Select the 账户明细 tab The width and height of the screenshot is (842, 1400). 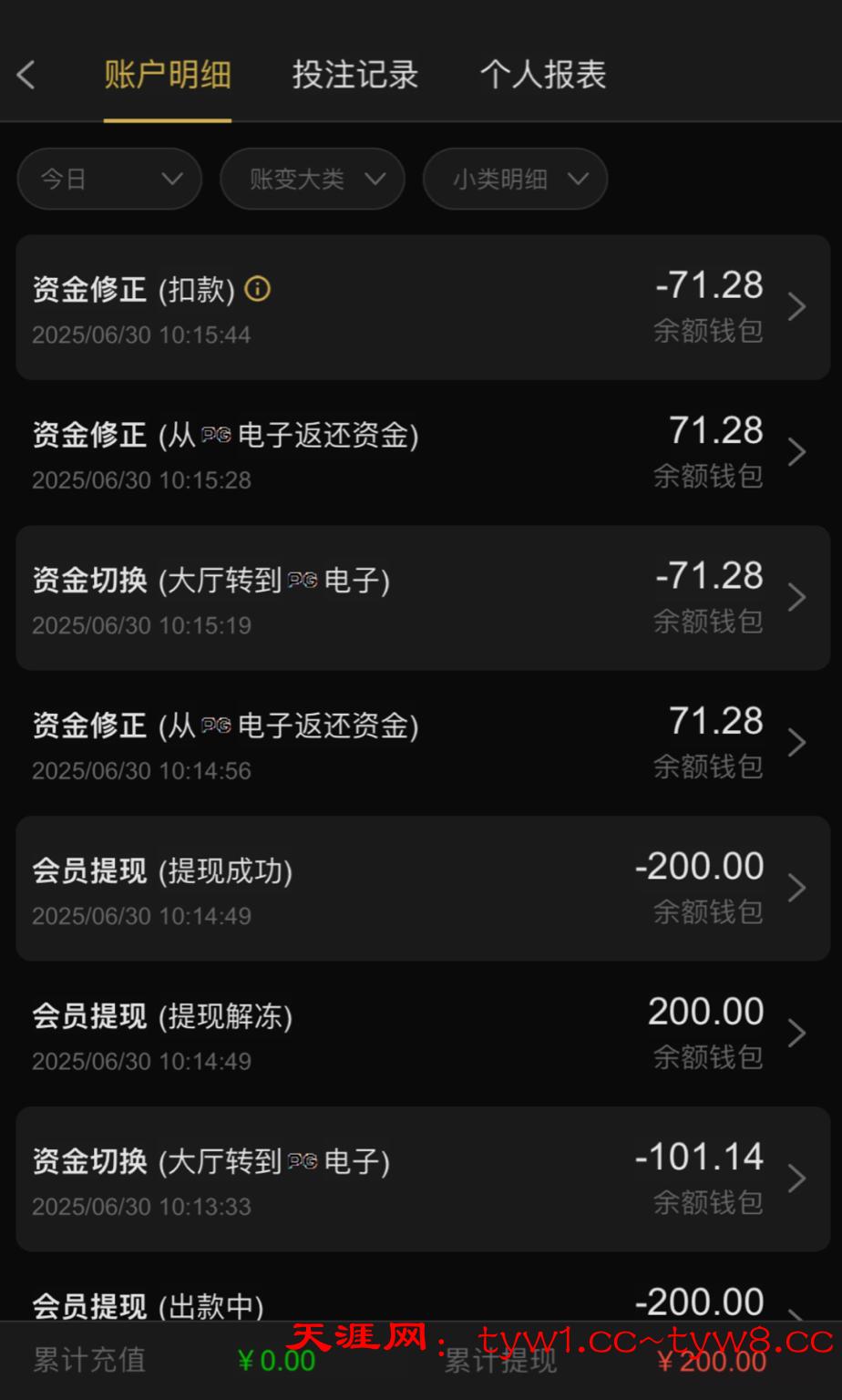pos(167,75)
